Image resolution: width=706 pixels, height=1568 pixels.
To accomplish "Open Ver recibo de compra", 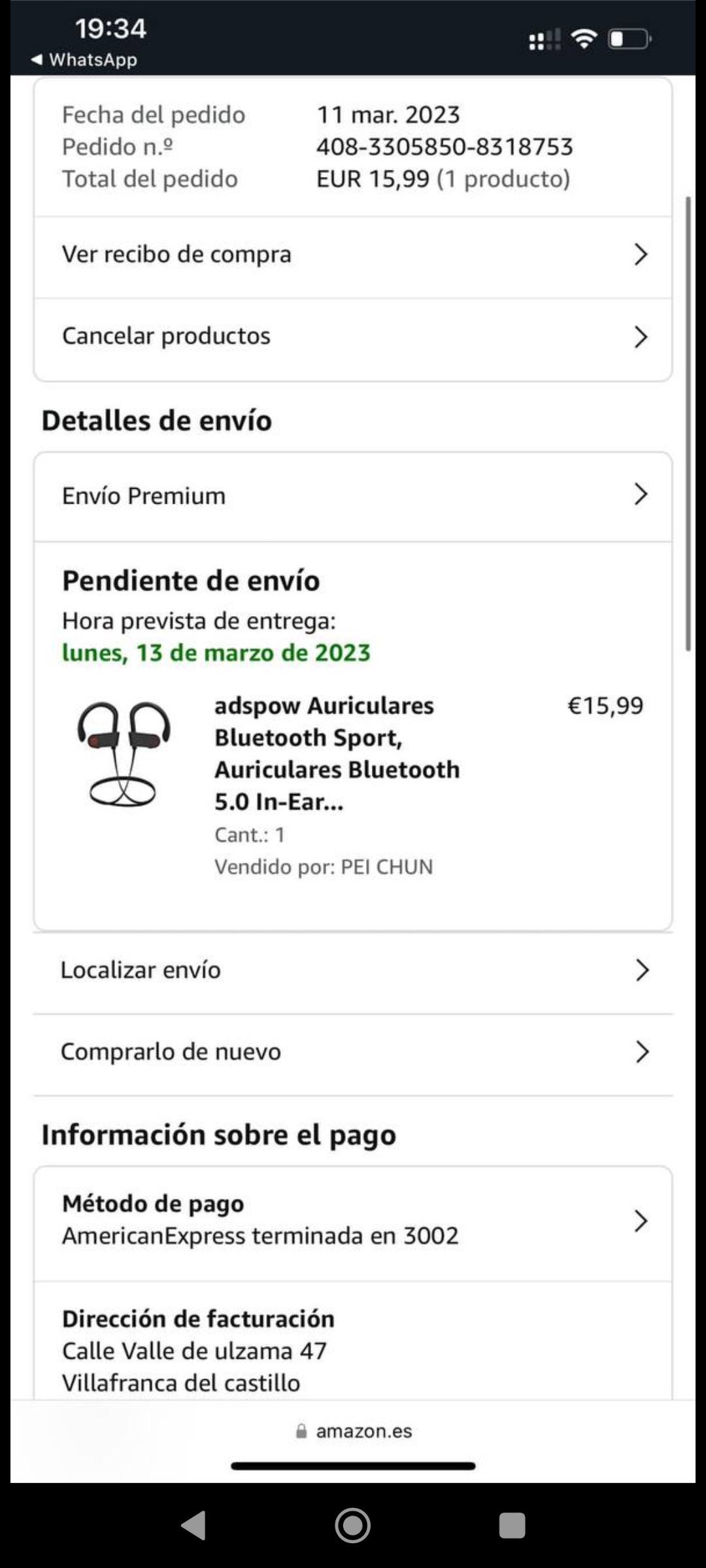I will pos(353,255).
